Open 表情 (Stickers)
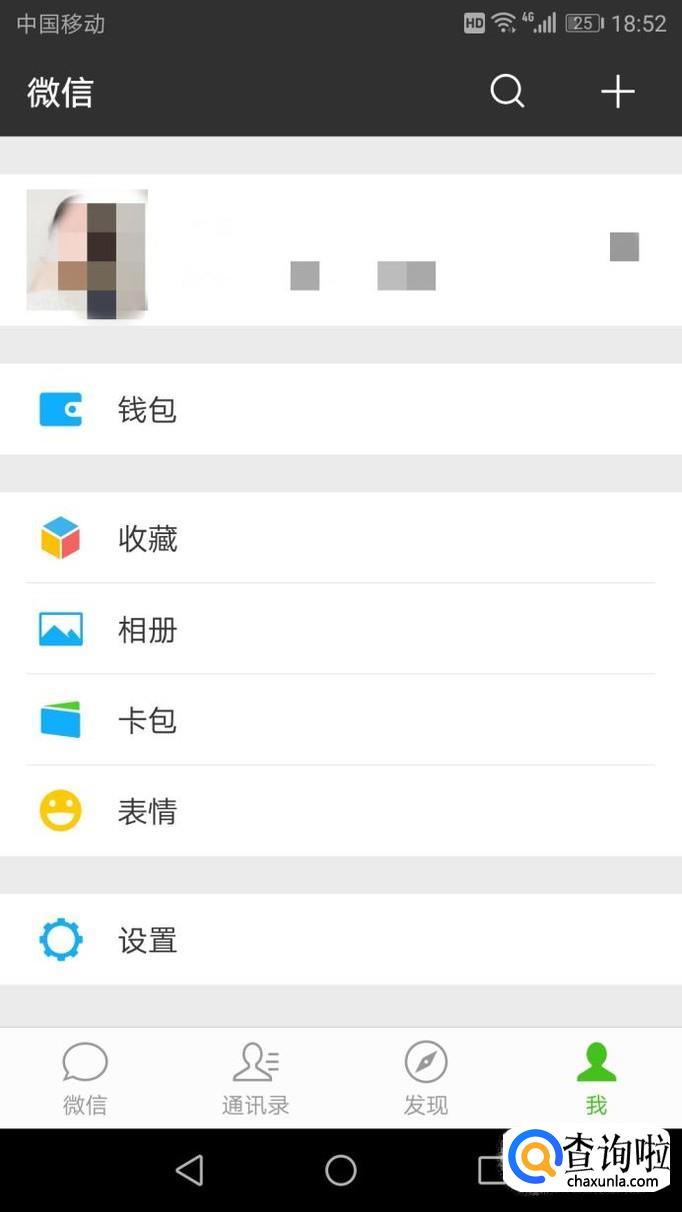 340,811
